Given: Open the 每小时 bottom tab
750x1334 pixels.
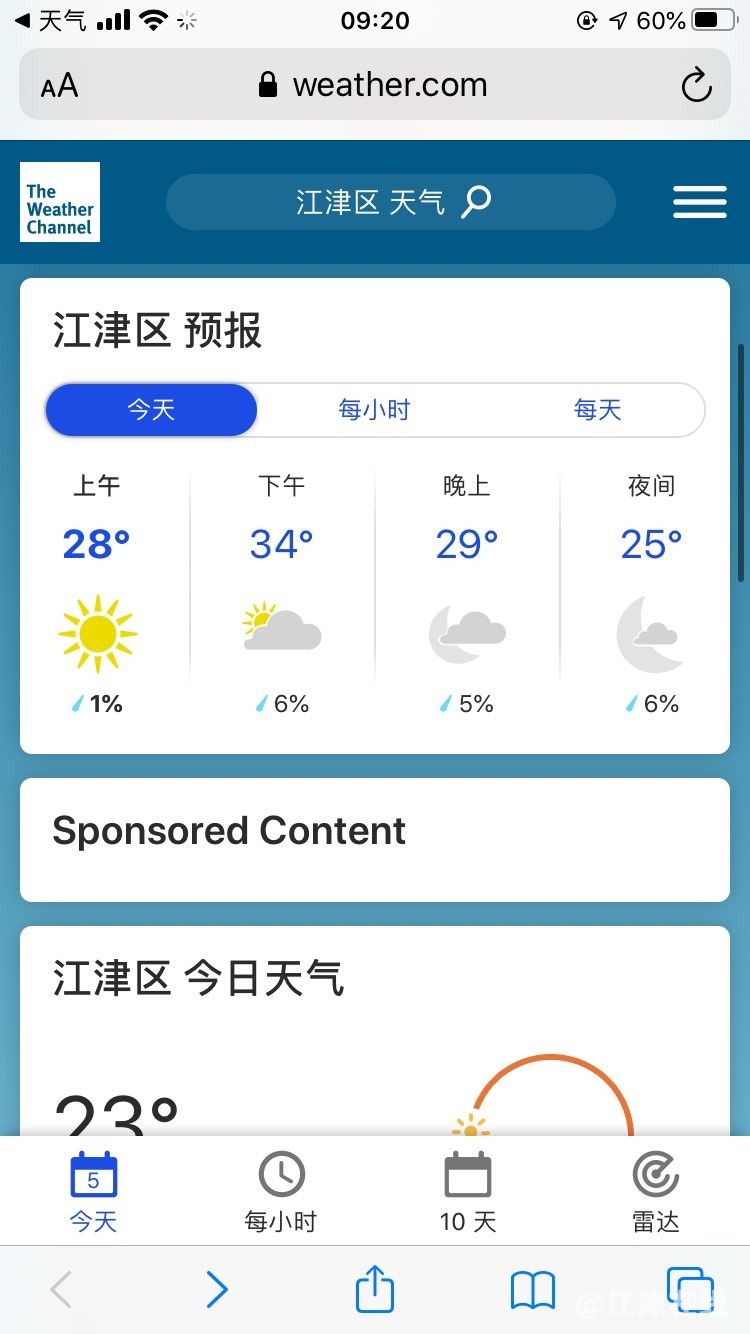Looking at the screenshot, I should coord(281,1192).
